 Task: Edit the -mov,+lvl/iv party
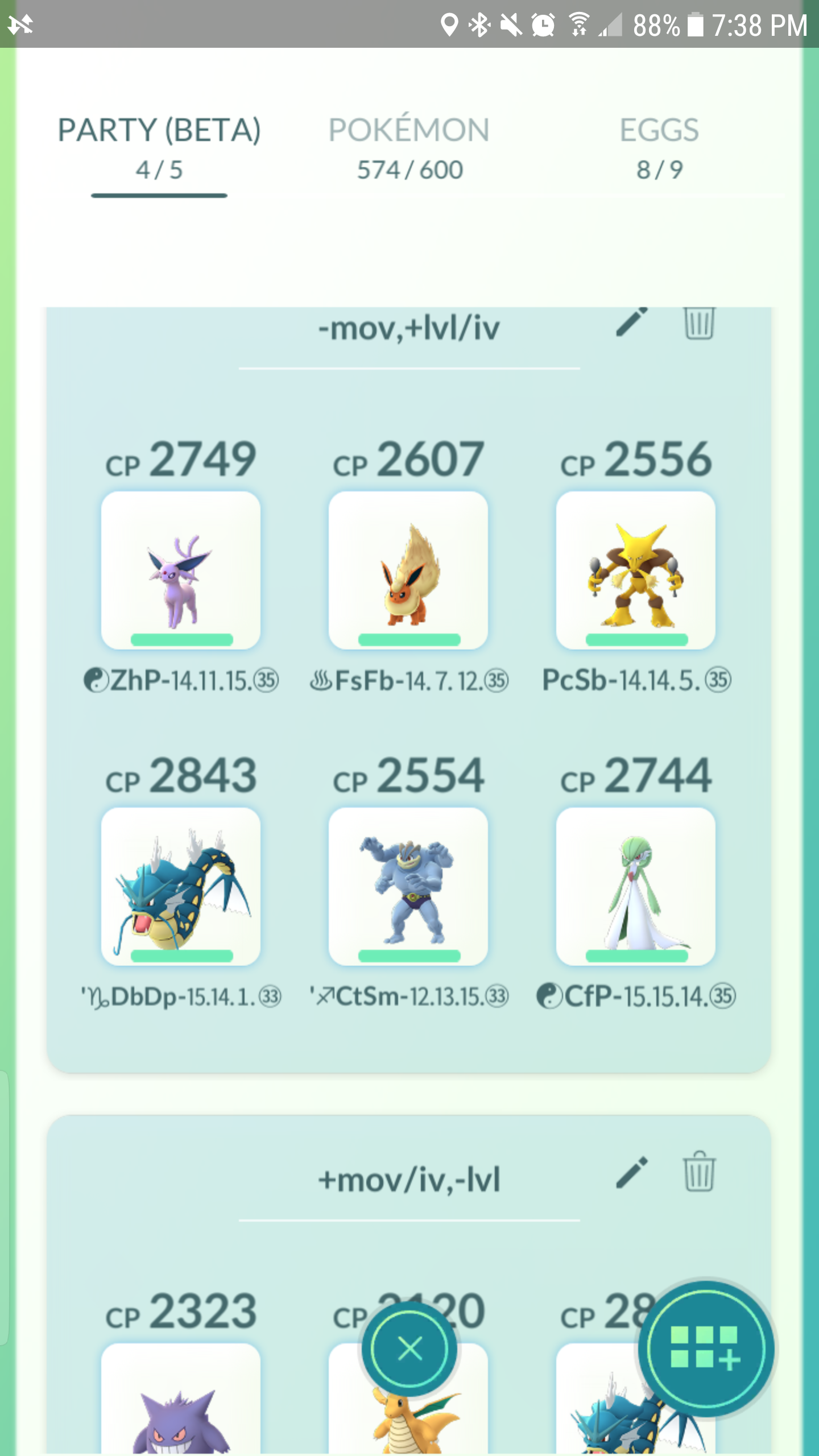(632, 323)
